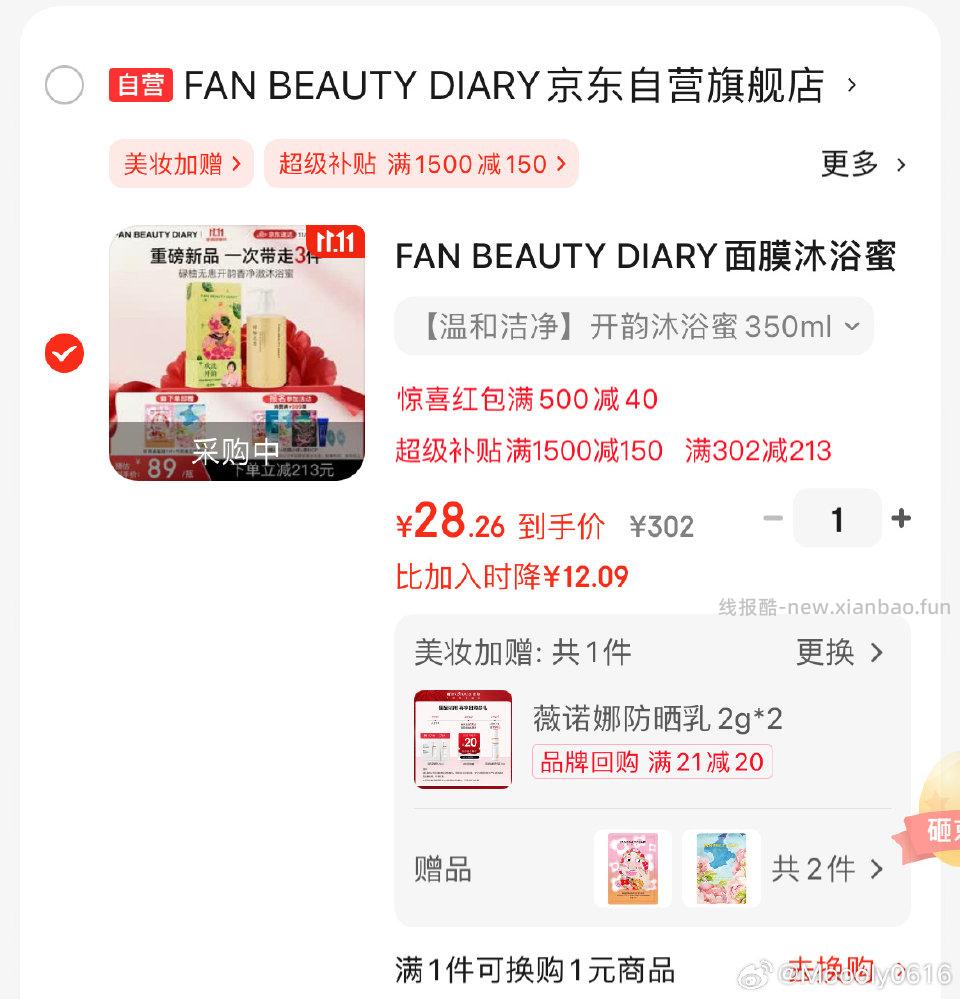Change the 开韵沐浴蜜 350ml variant
Screen dimensions: 960x999
[x=634, y=326]
